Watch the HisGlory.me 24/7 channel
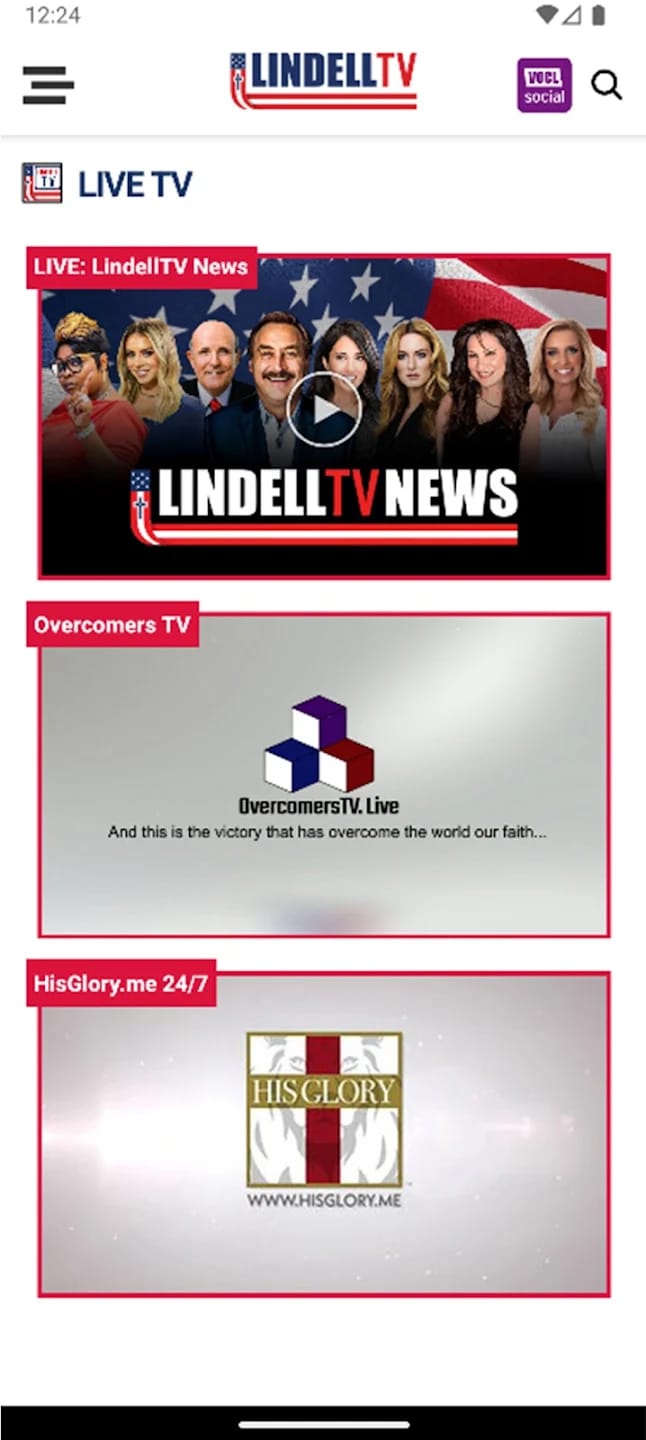 (323, 1133)
